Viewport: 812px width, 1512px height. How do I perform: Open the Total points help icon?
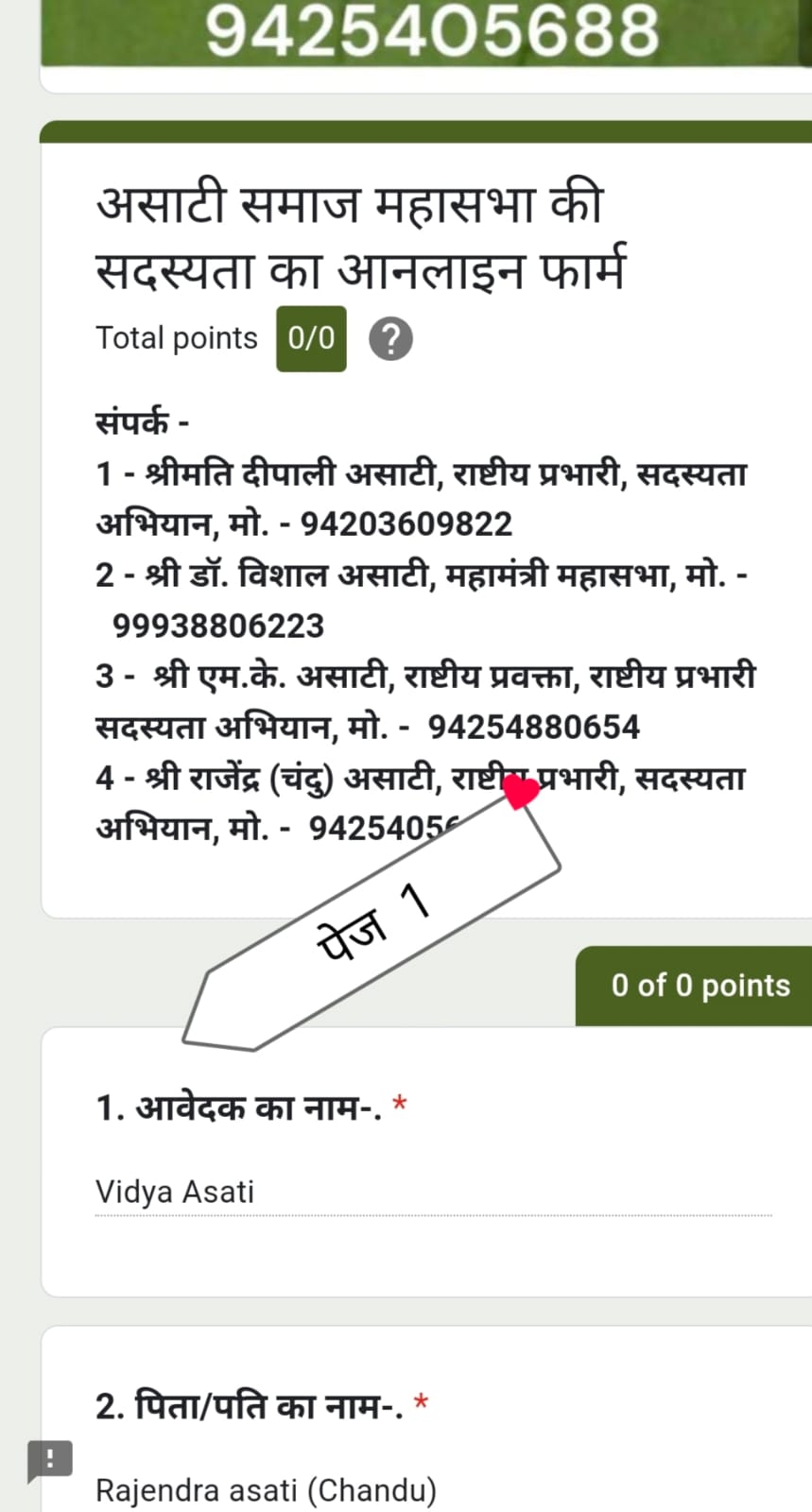[x=390, y=338]
